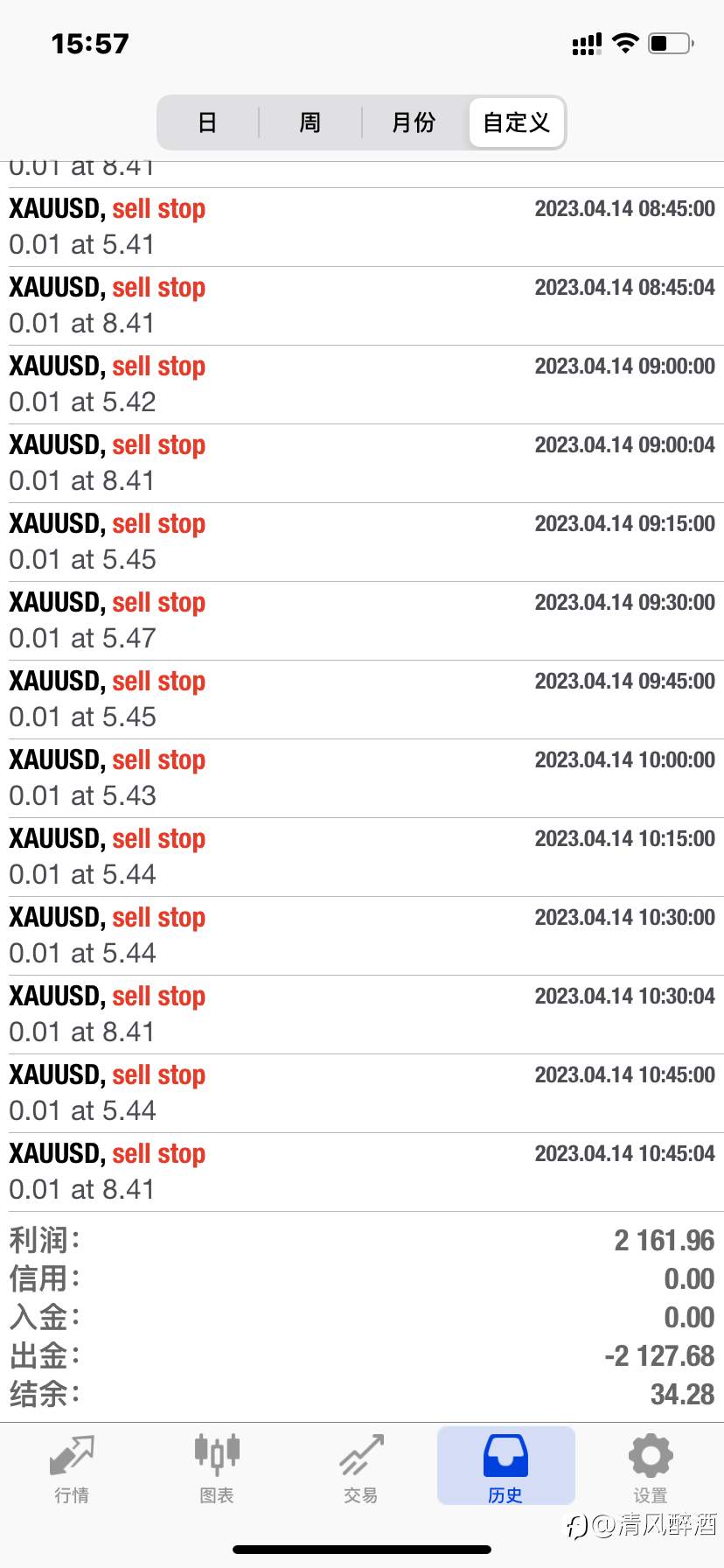
Task: Open 设置 settings tab
Action: (x=651, y=1469)
